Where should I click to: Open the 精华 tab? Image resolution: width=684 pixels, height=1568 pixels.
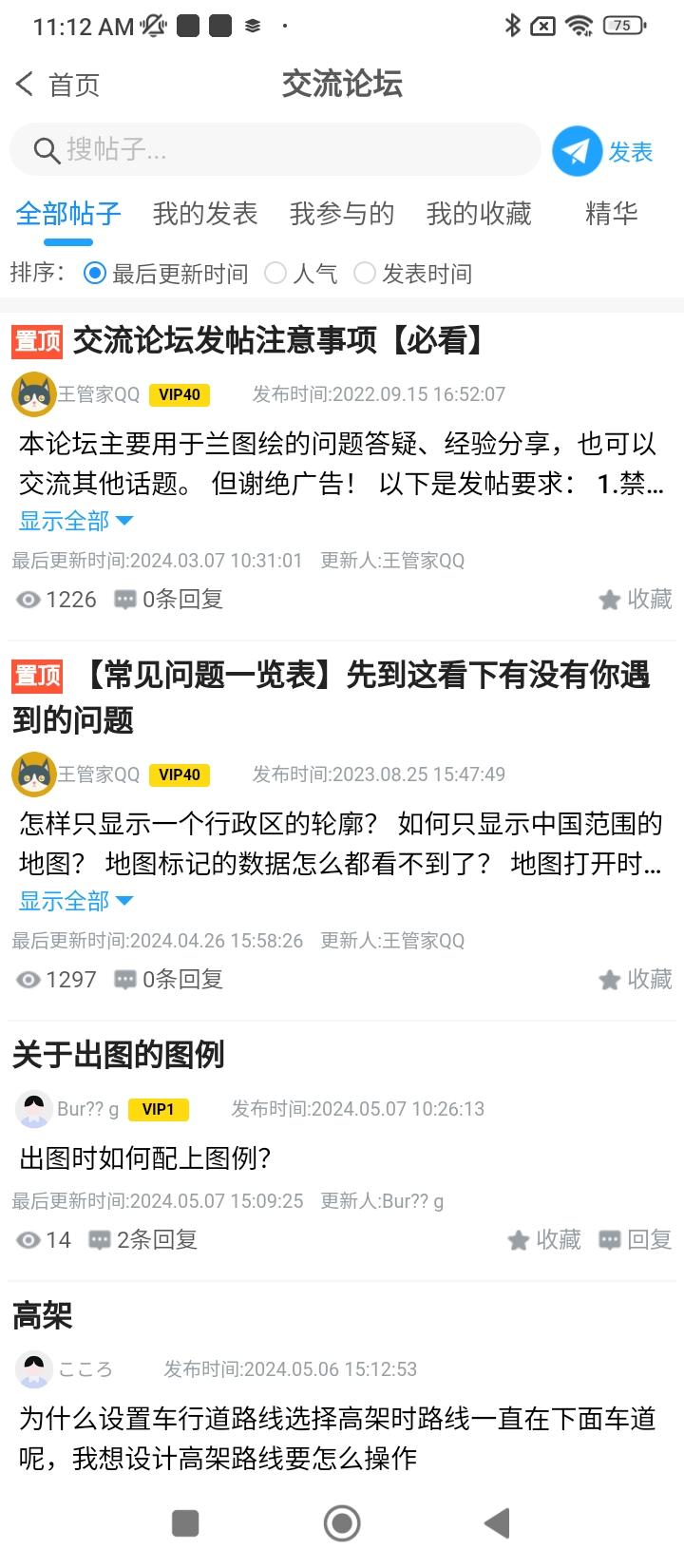[611, 215]
